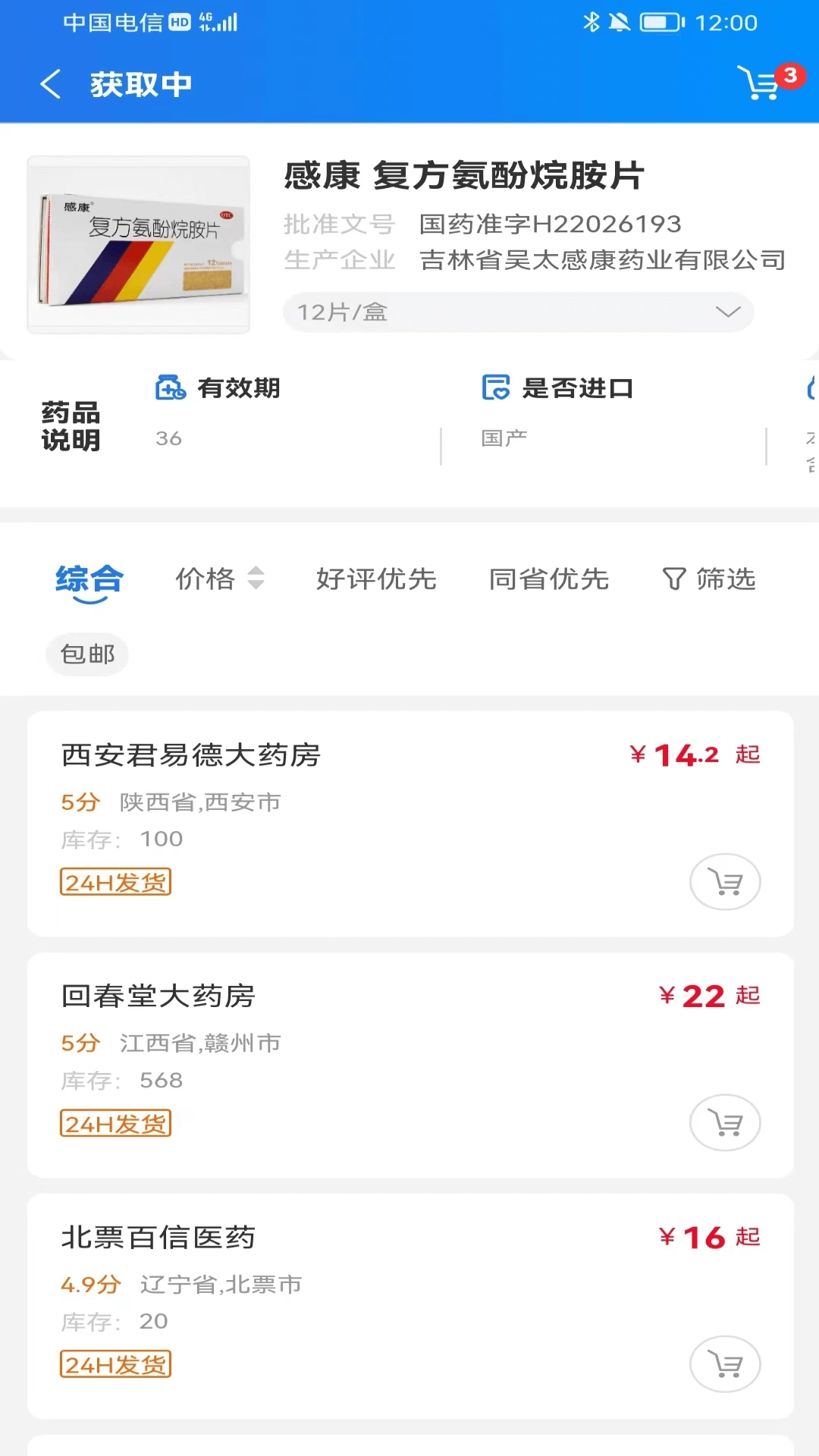This screenshot has height=1456, width=819.
Task: Tap the 感康 product thumbnail image
Action: point(137,243)
